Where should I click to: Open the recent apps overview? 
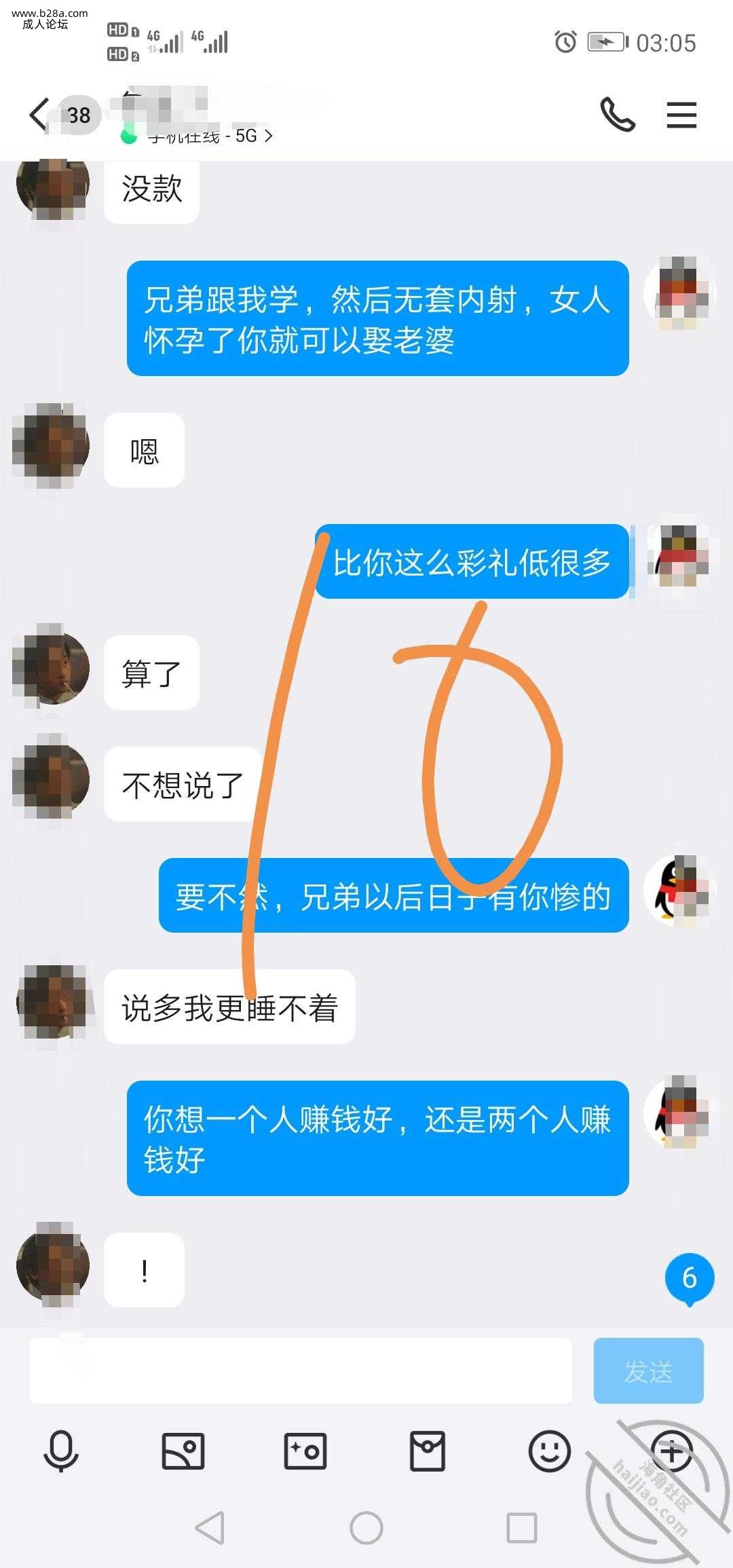tap(522, 1529)
